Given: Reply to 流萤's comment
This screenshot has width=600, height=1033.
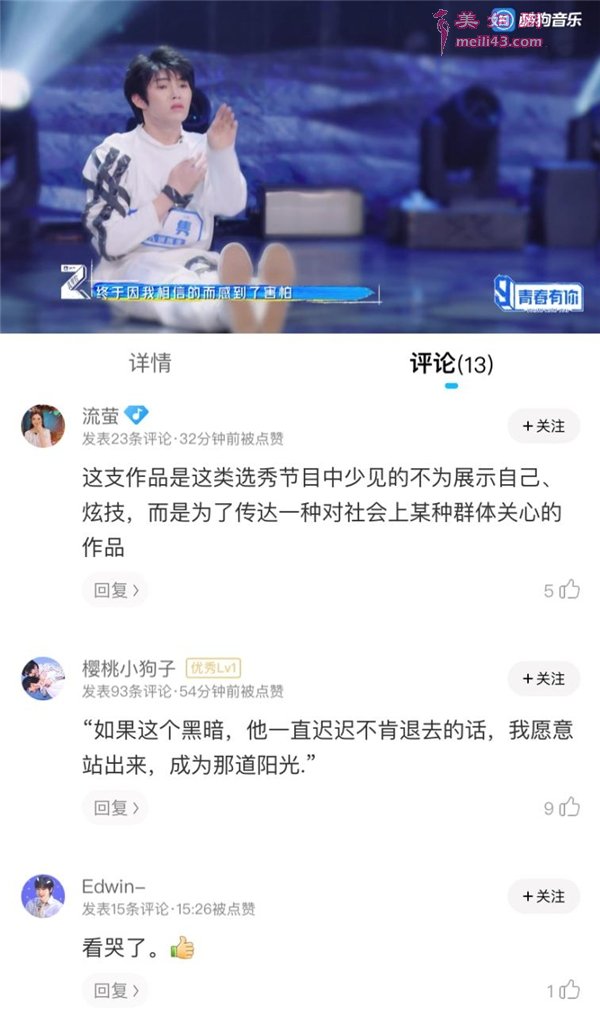Looking at the screenshot, I should tap(115, 590).
